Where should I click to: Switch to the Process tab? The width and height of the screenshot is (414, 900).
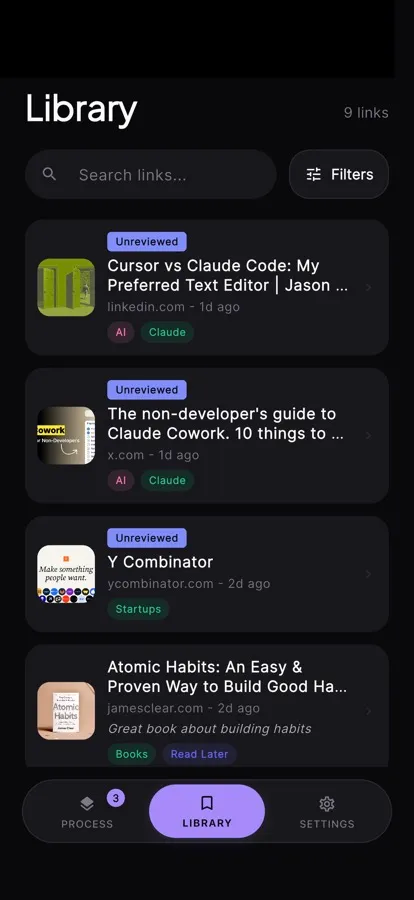click(x=87, y=812)
